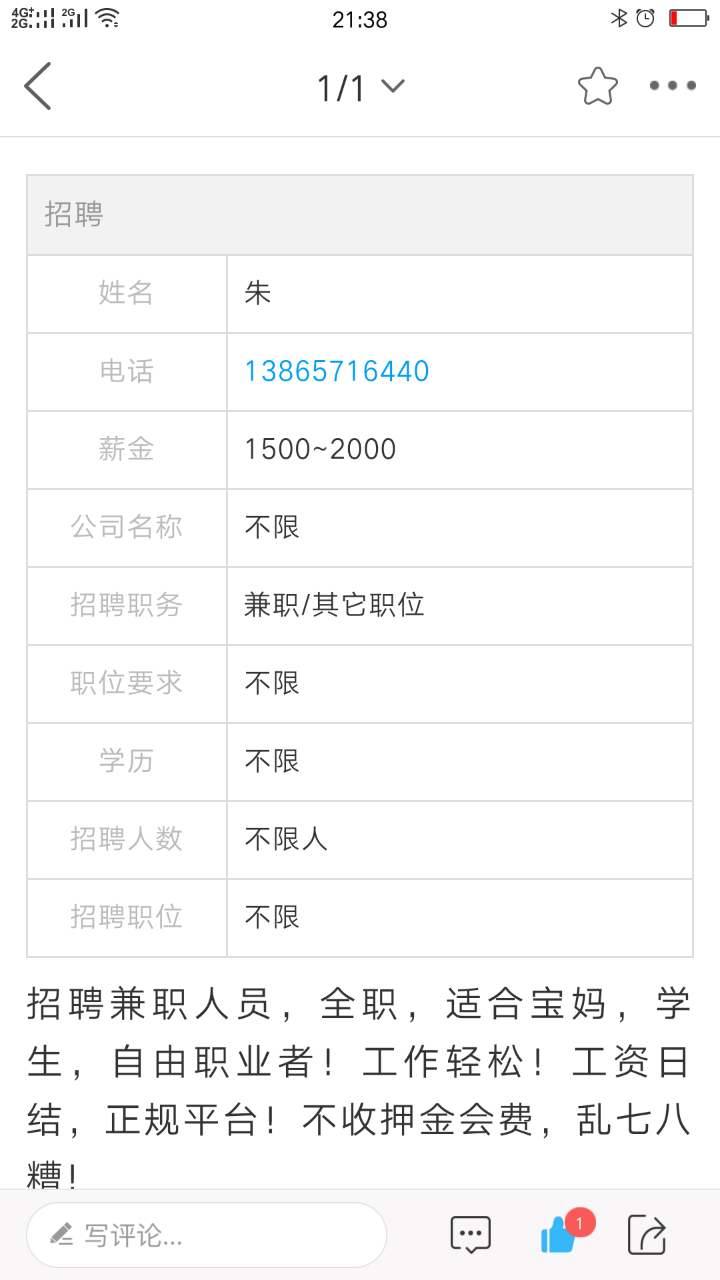
Task: Go back using the back arrow
Action: pos(38,86)
